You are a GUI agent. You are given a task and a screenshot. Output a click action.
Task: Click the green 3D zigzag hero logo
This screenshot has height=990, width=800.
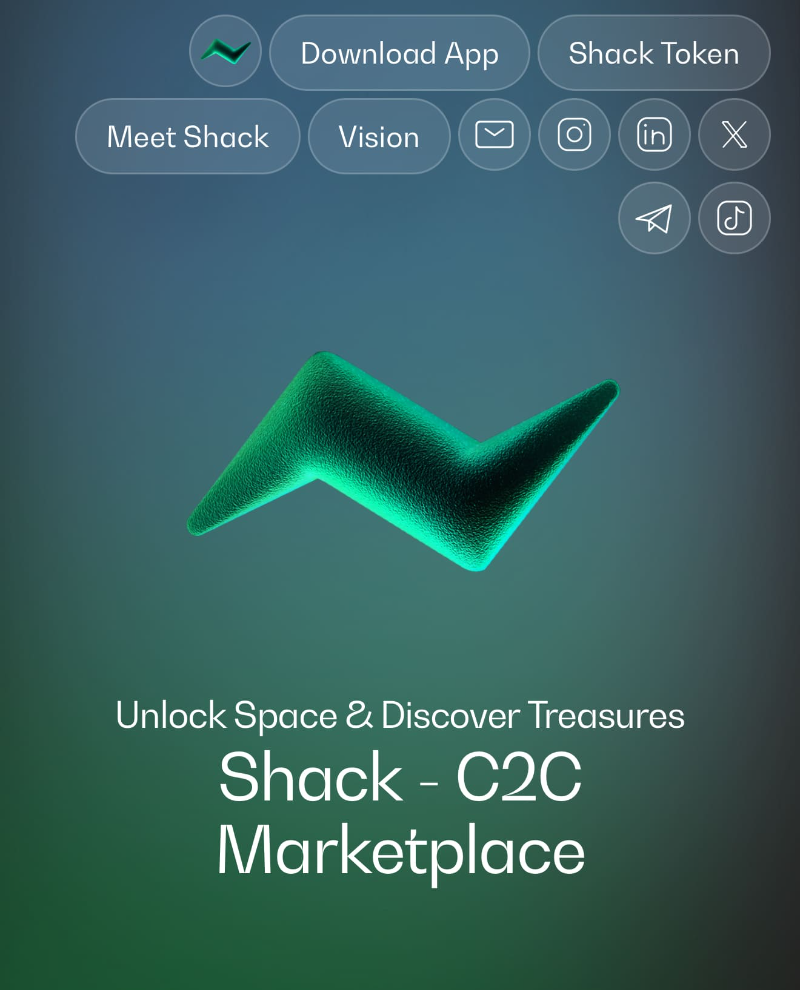coord(400,460)
